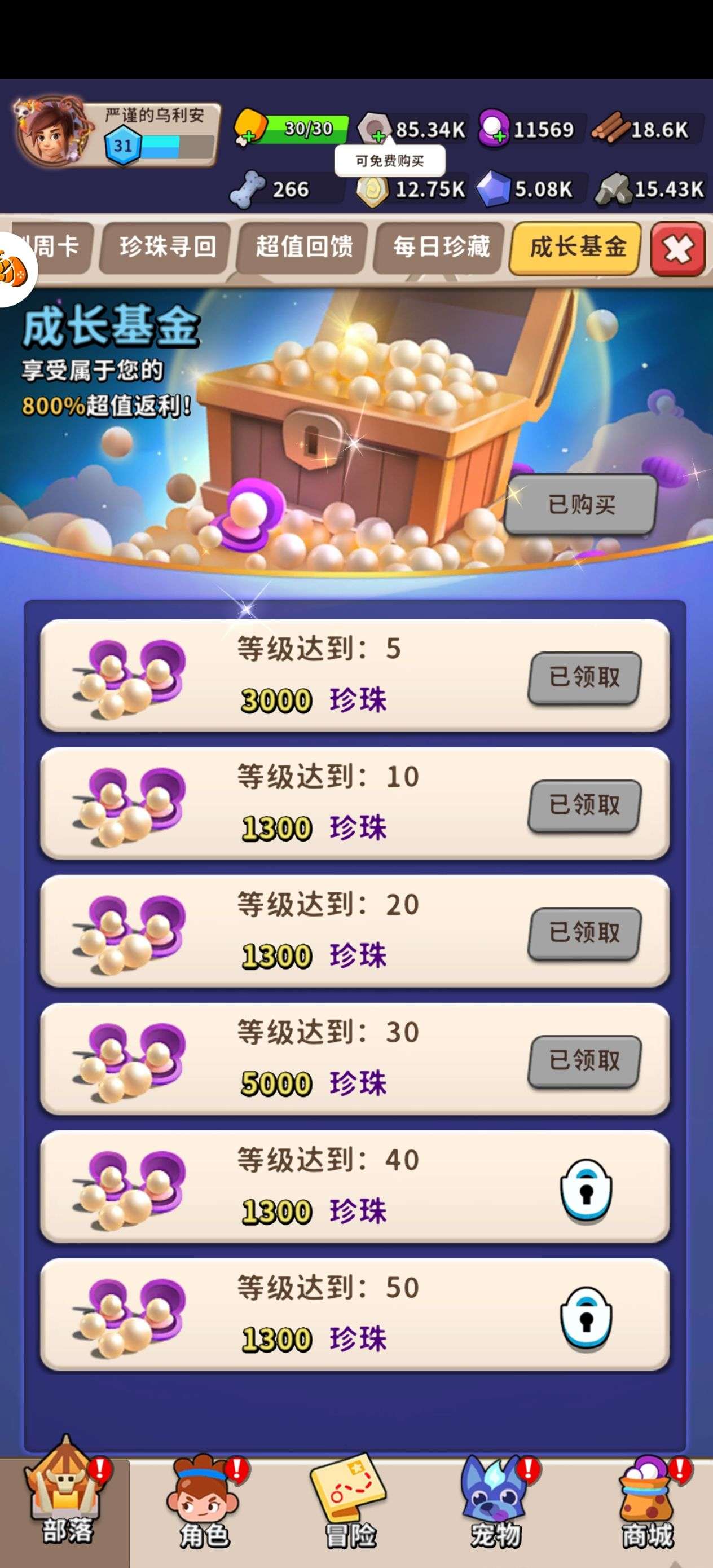Image resolution: width=713 pixels, height=1568 pixels.
Task: Tap the lock on level 50 reward
Action: (586, 1319)
